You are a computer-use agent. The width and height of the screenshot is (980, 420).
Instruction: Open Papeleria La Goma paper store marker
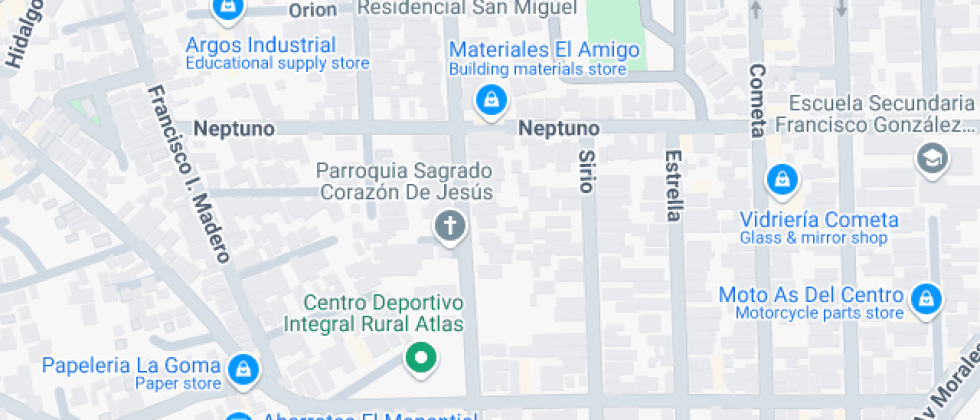click(241, 369)
